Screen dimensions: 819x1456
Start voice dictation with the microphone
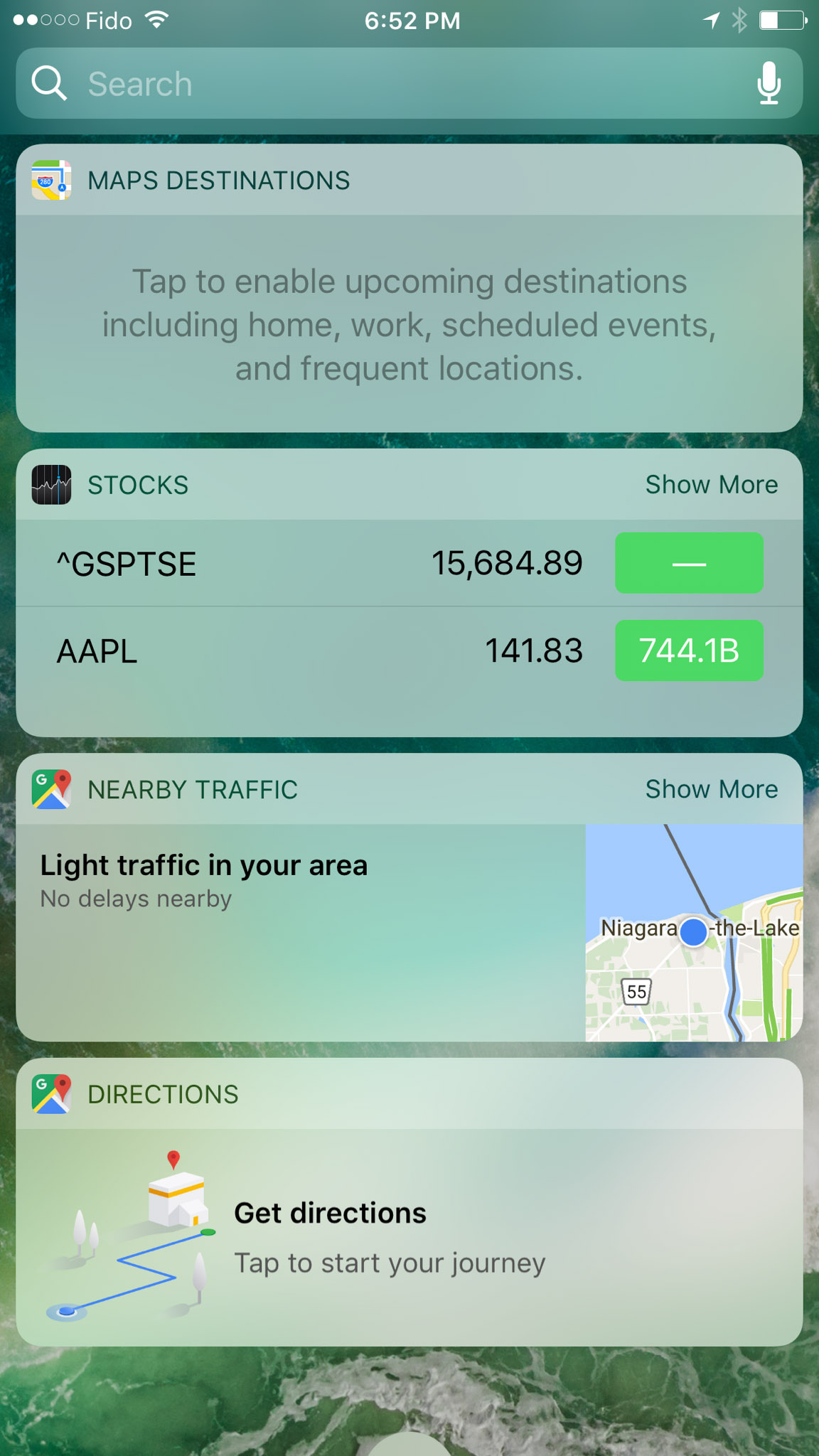click(769, 83)
